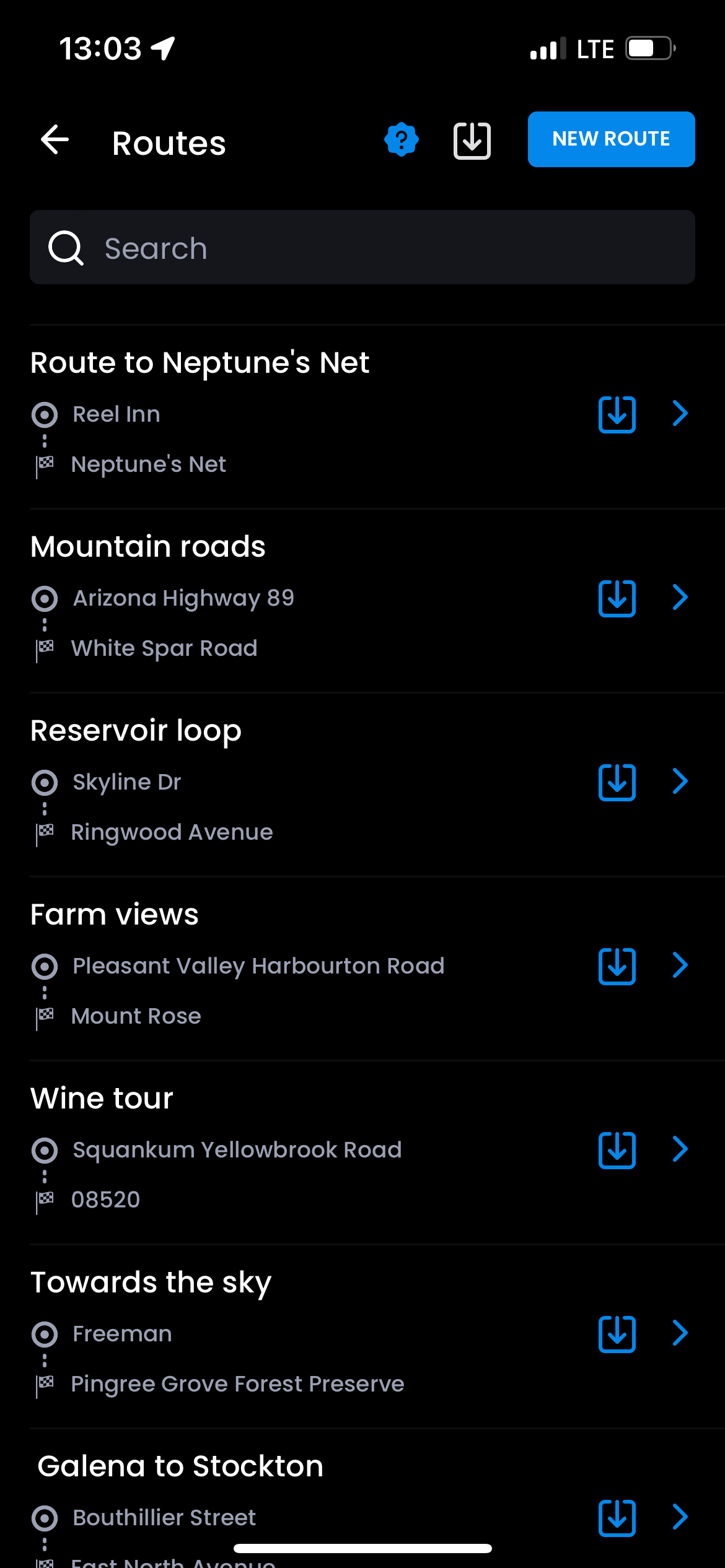Open details chevron for Farm views
This screenshot has height=1568, width=725.
pyautogui.click(x=680, y=965)
